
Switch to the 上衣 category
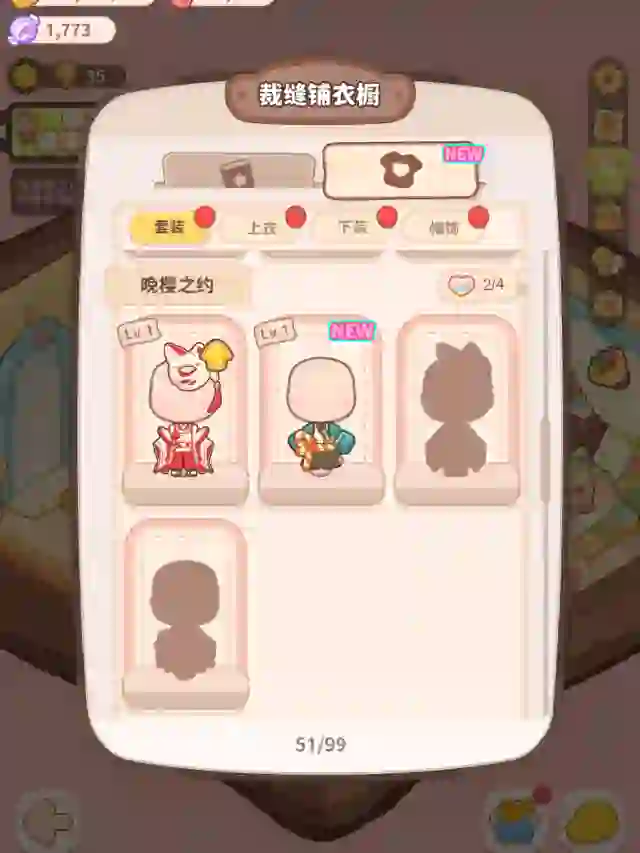(x=261, y=228)
